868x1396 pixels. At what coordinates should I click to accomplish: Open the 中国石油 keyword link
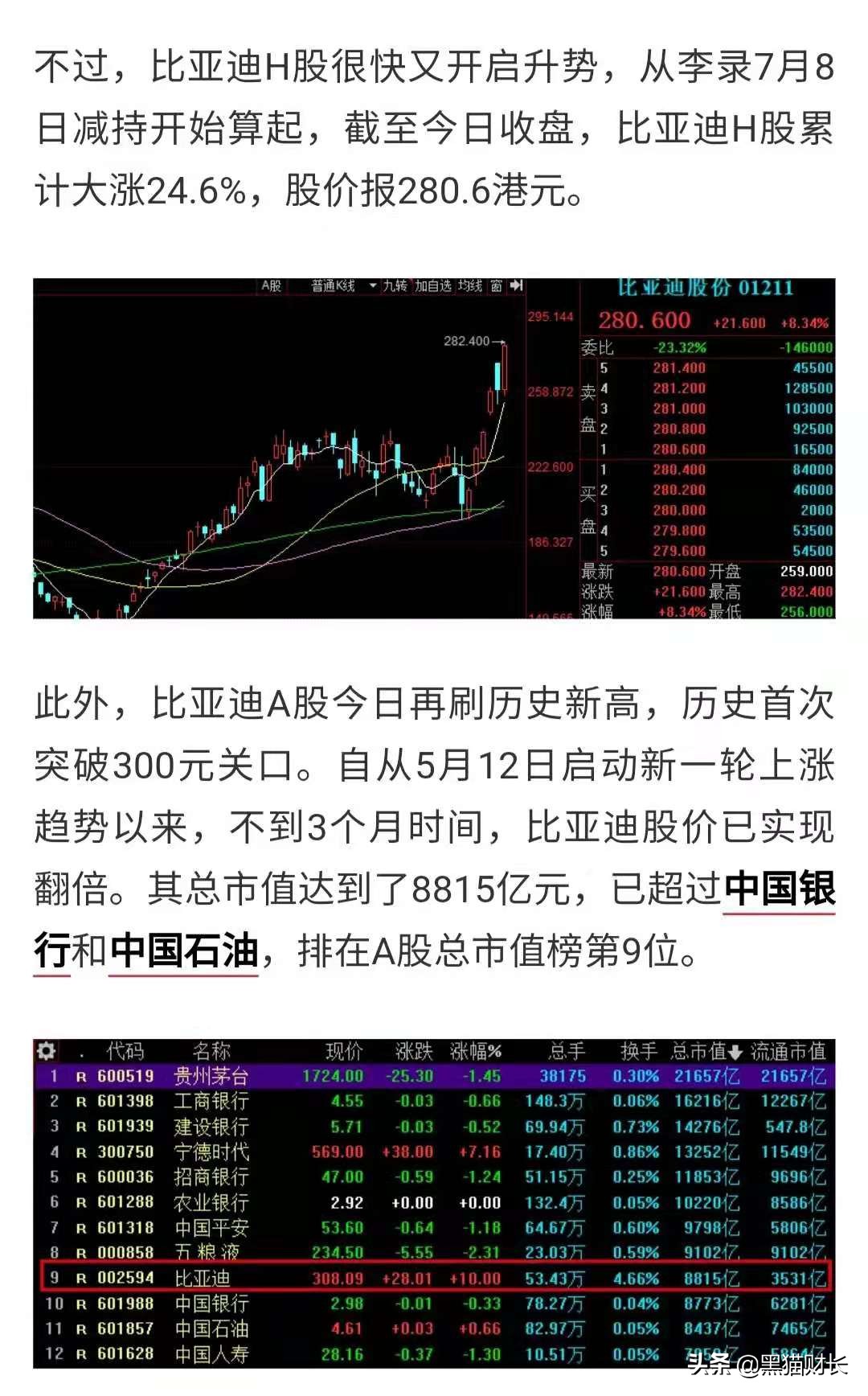tap(184, 951)
